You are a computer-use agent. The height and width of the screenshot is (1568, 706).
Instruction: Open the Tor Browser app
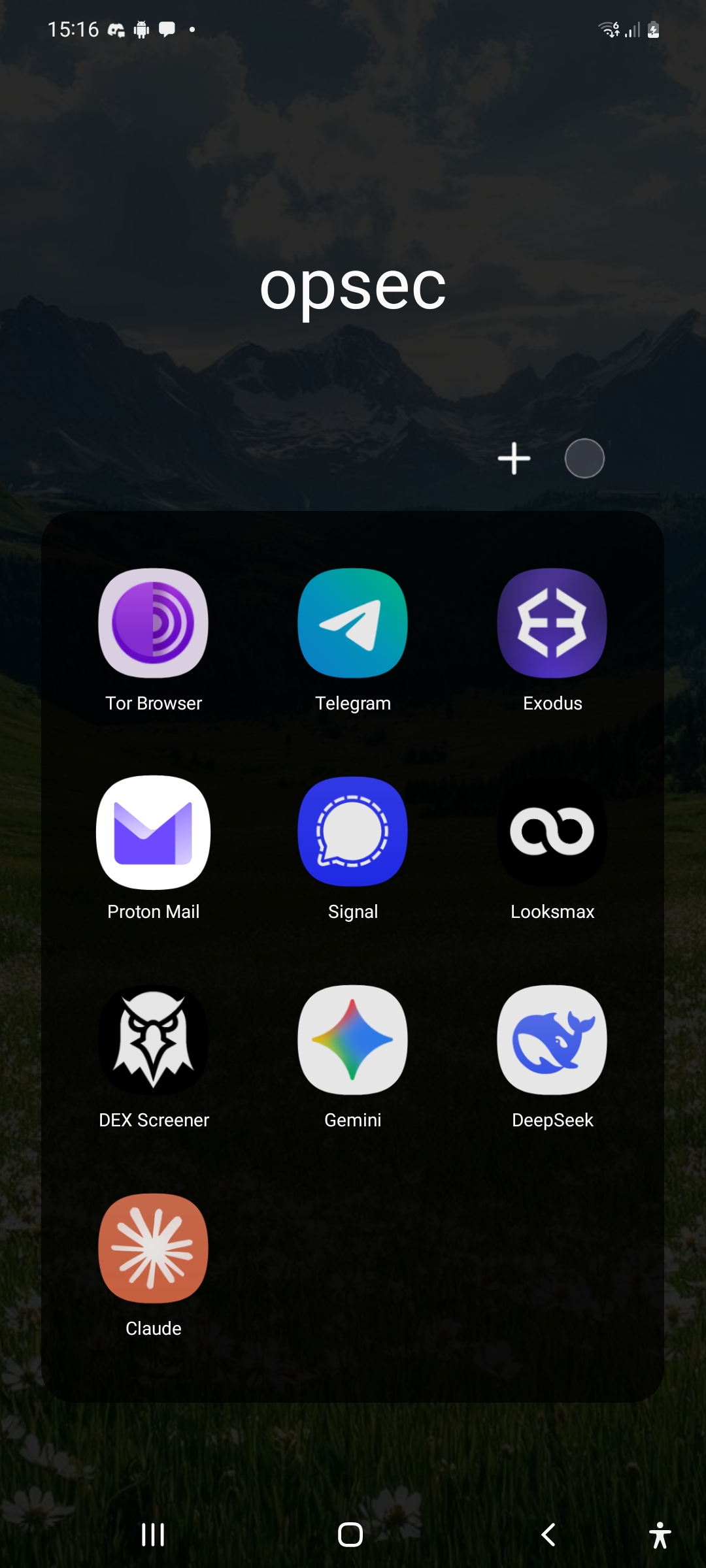pyautogui.click(x=153, y=622)
